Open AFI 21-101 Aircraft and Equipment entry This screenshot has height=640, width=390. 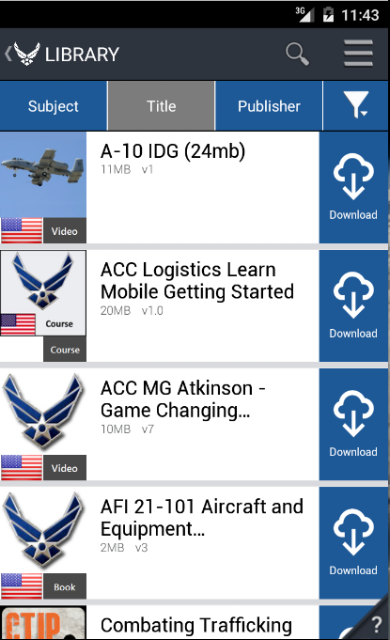[x=159, y=543]
